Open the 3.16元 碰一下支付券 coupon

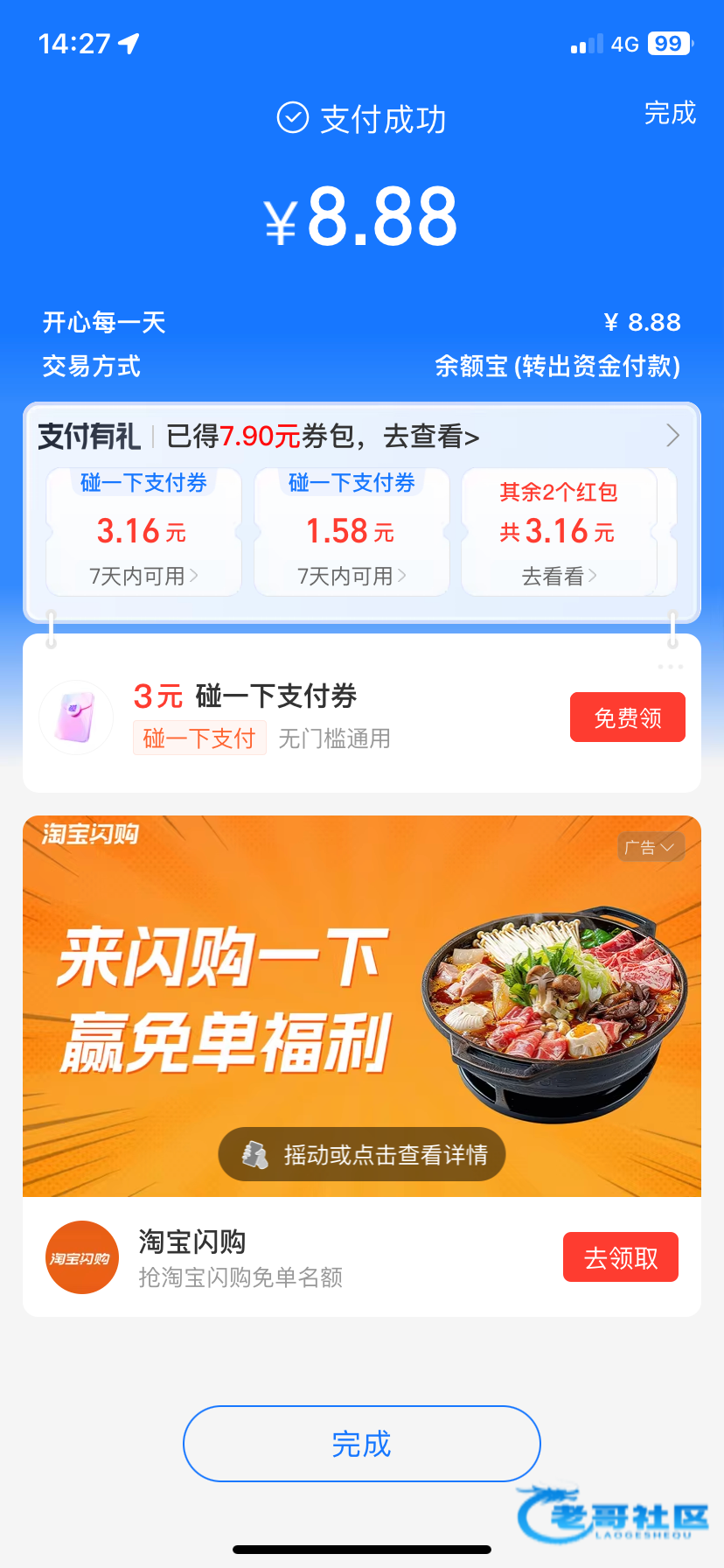click(x=143, y=532)
